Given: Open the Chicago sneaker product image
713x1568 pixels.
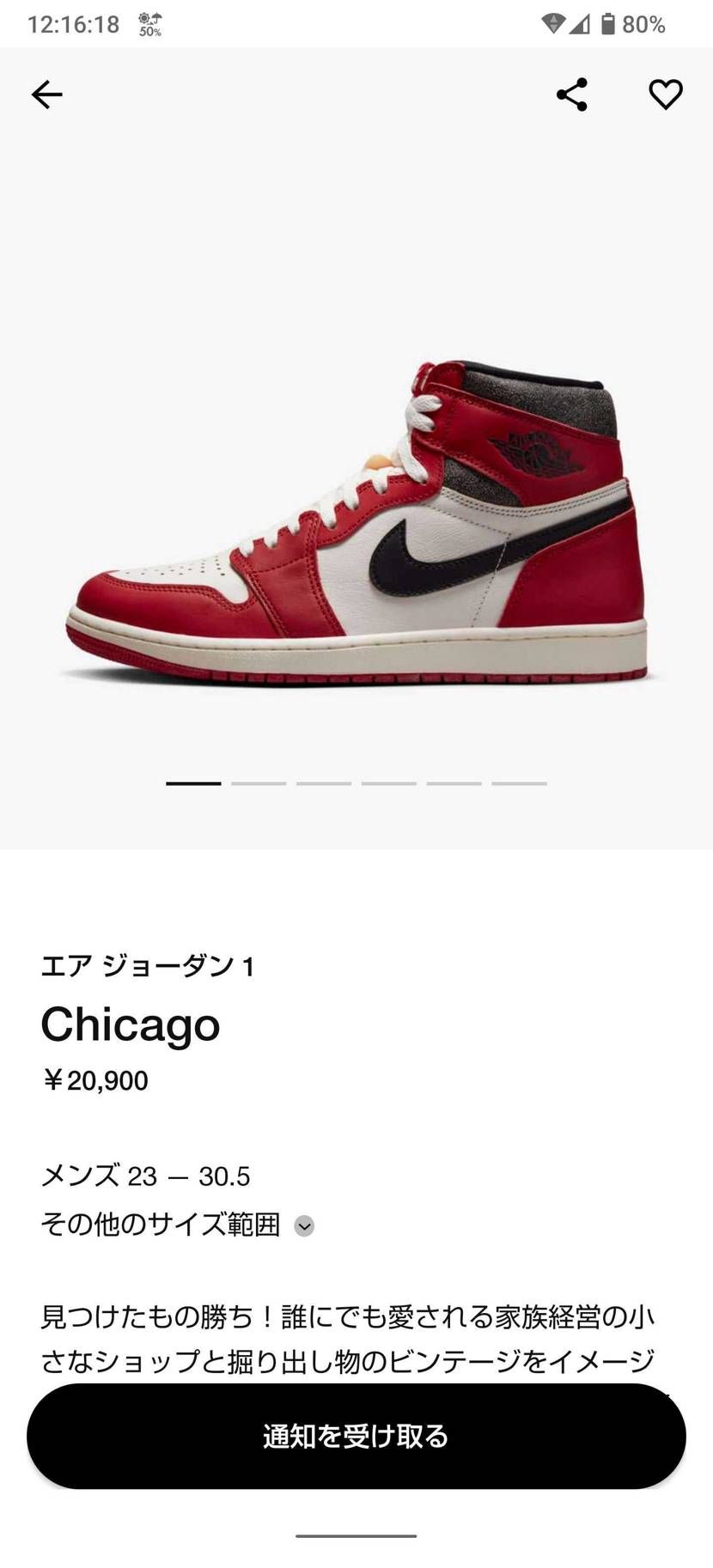Looking at the screenshot, I should point(356,524).
